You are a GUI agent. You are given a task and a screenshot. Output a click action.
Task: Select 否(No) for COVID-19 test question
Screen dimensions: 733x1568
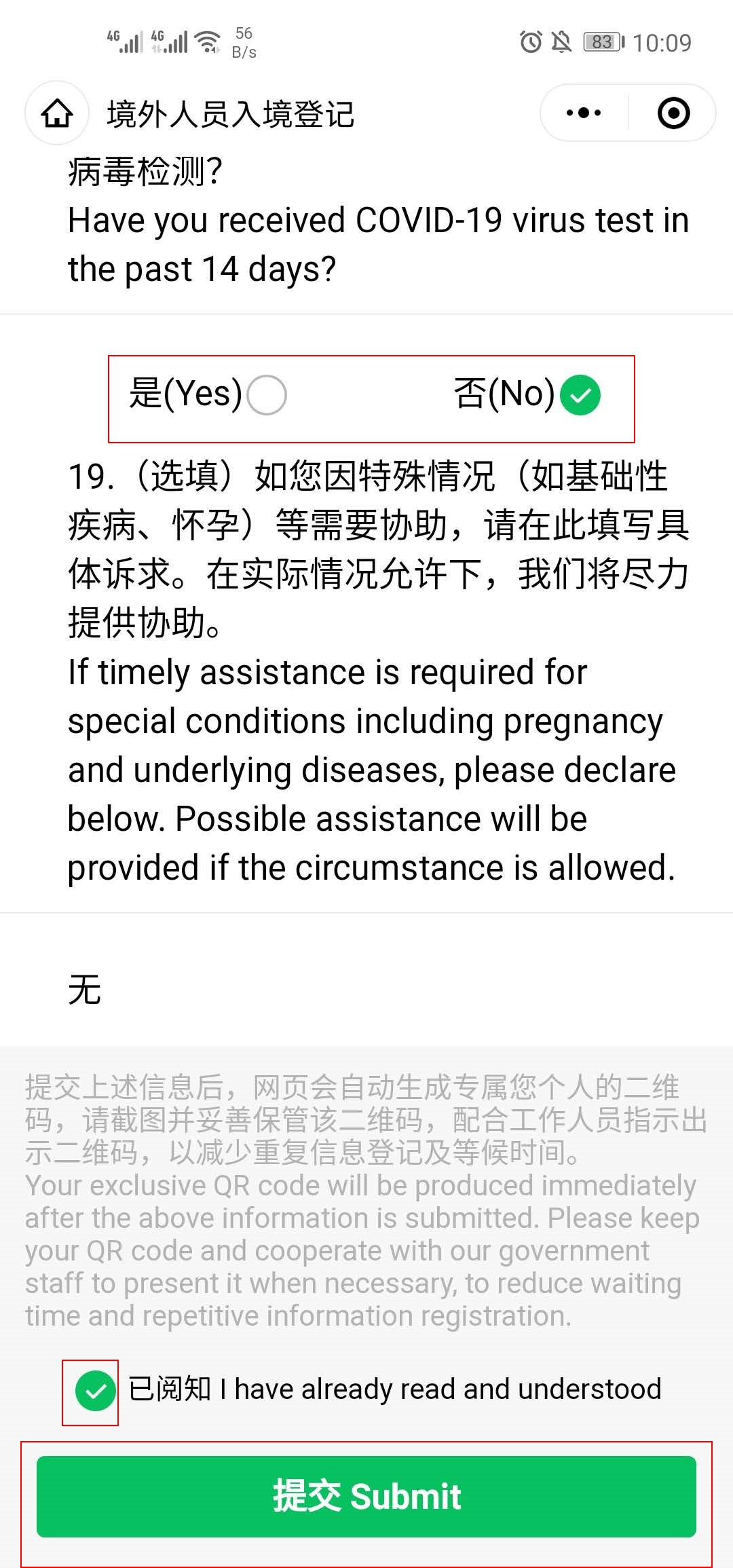(x=580, y=394)
